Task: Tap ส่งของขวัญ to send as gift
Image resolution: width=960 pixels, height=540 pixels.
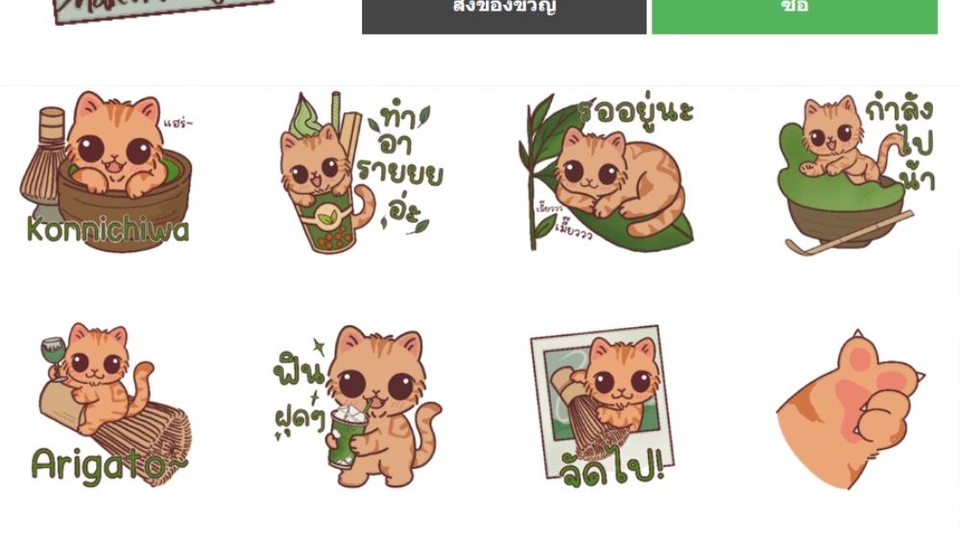Action: (504, 14)
